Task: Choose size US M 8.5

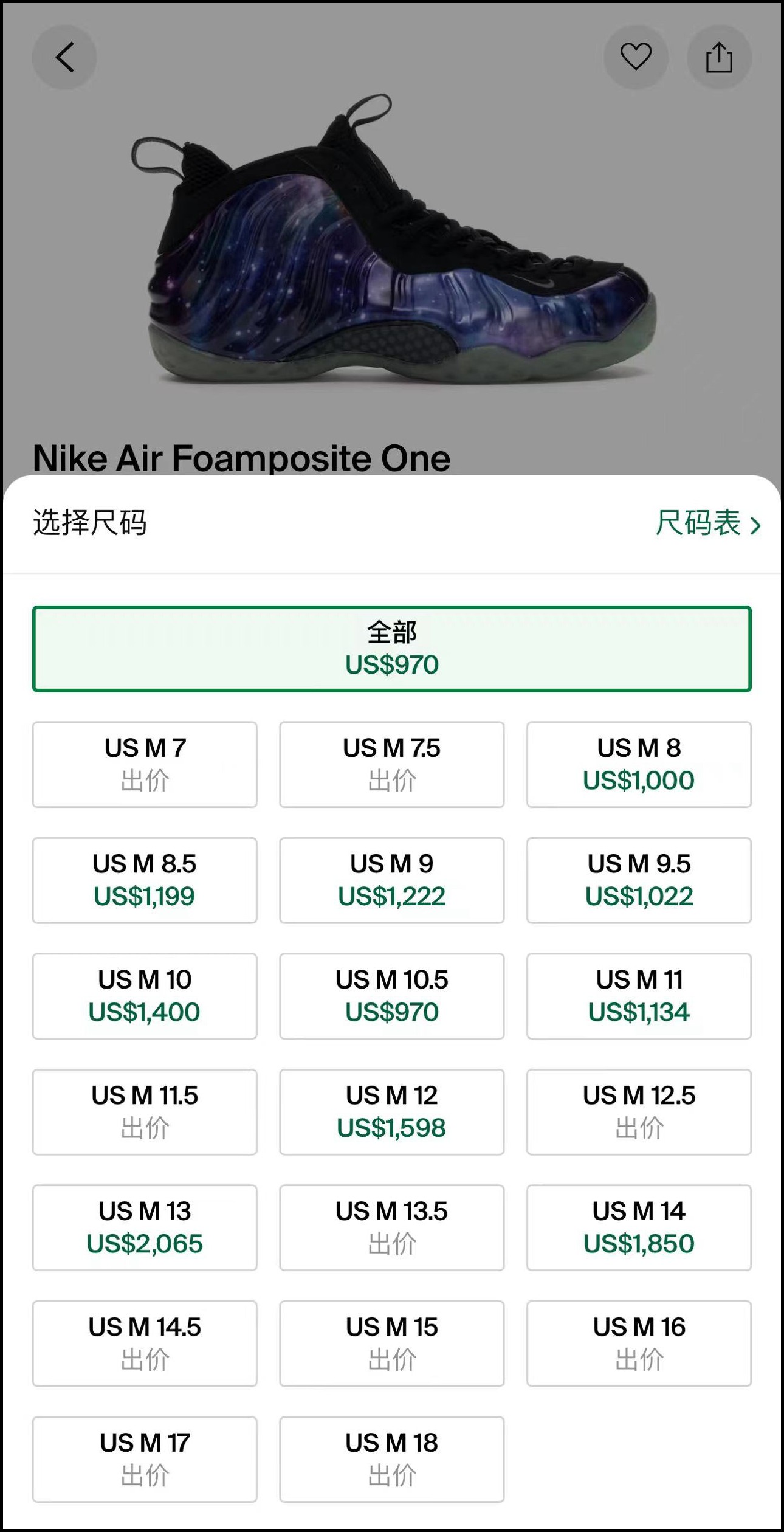Action: click(145, 880)
